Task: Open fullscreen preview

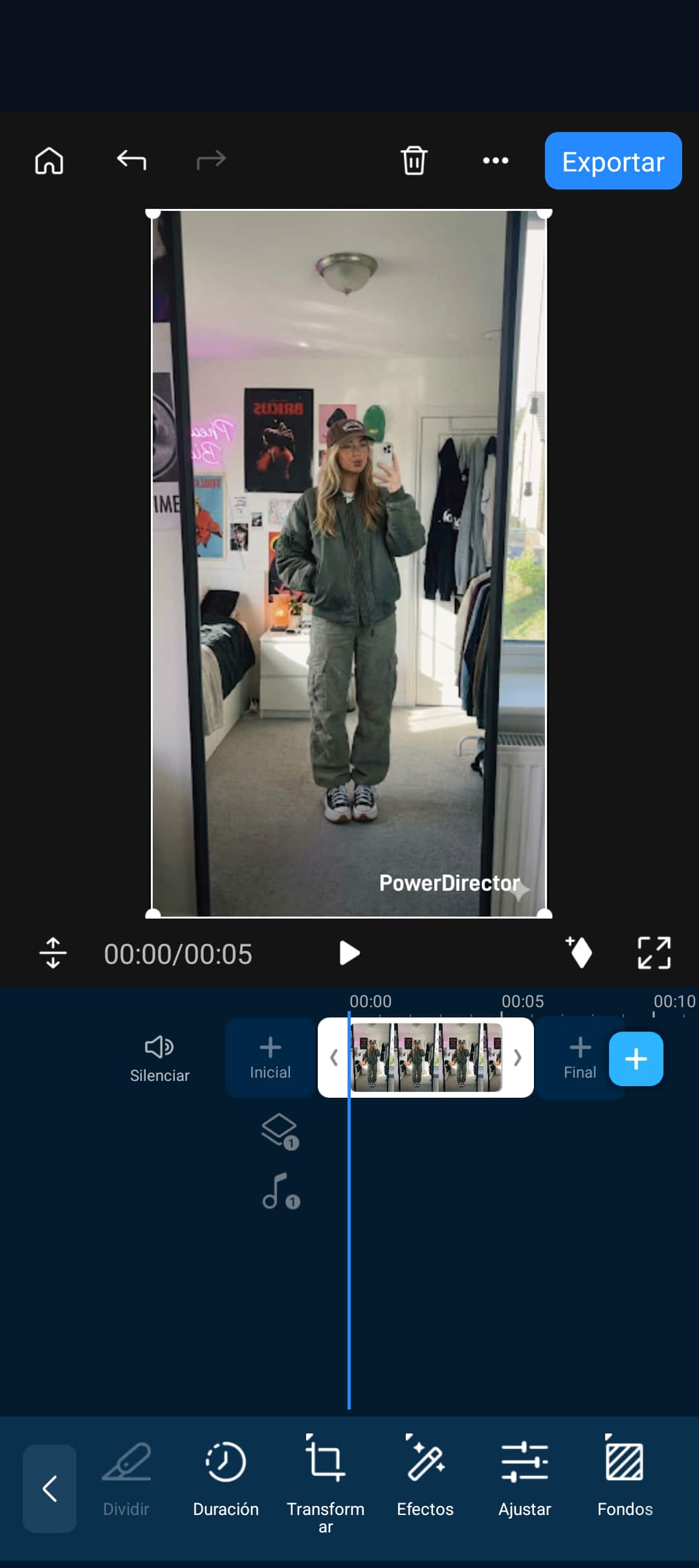Action: (x=654, y=952)
